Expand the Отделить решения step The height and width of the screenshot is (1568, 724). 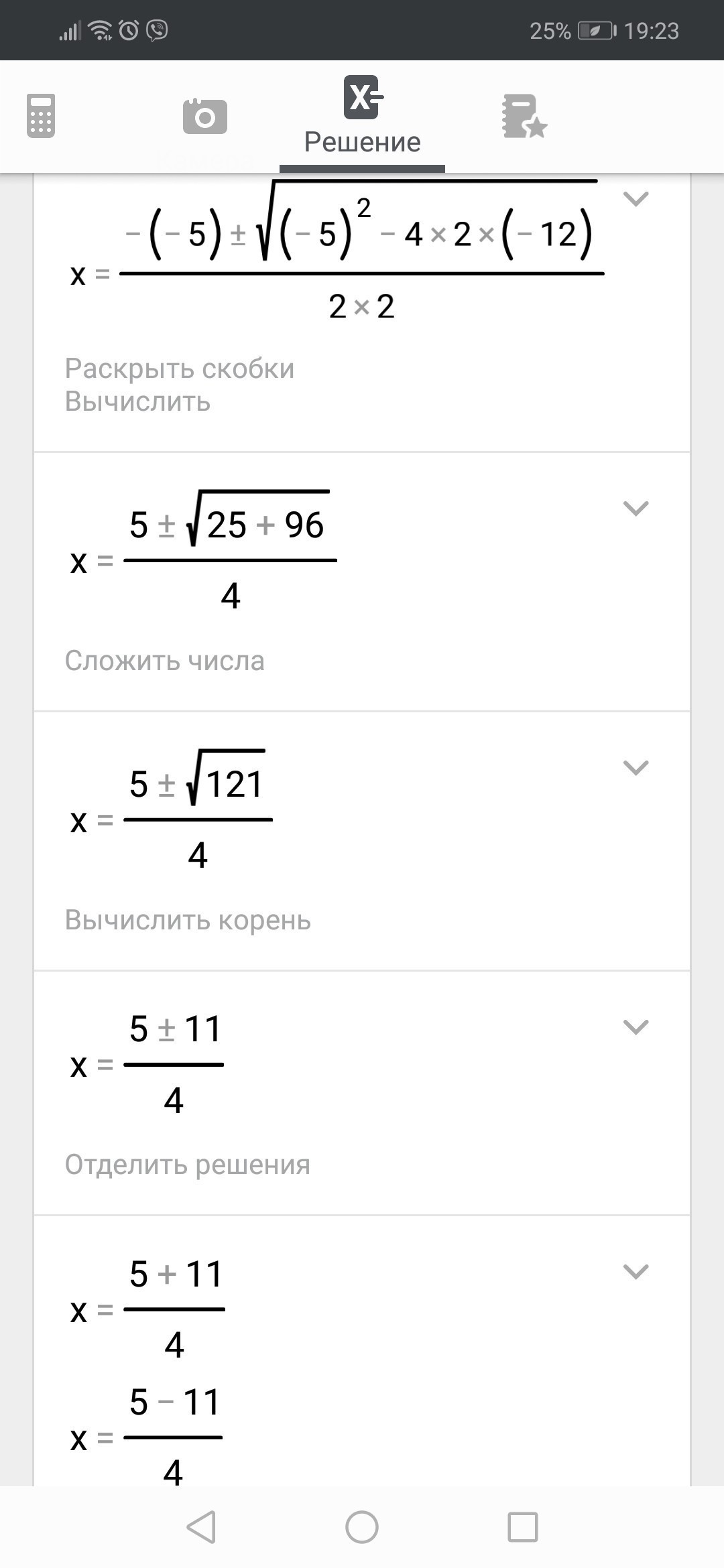[x=636, y=1027]
